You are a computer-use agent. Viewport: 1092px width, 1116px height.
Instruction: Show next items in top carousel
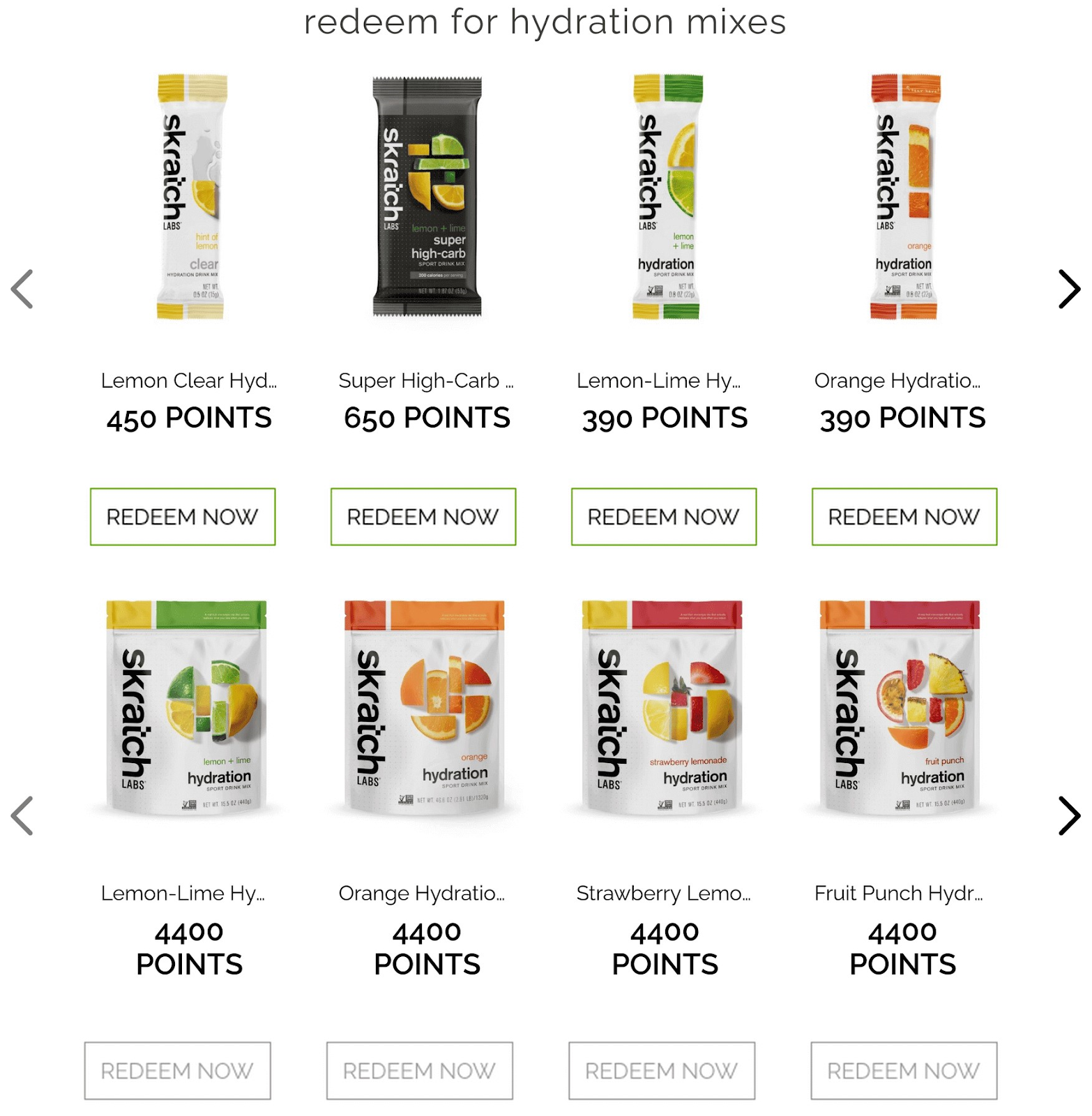click(1068, 289)
